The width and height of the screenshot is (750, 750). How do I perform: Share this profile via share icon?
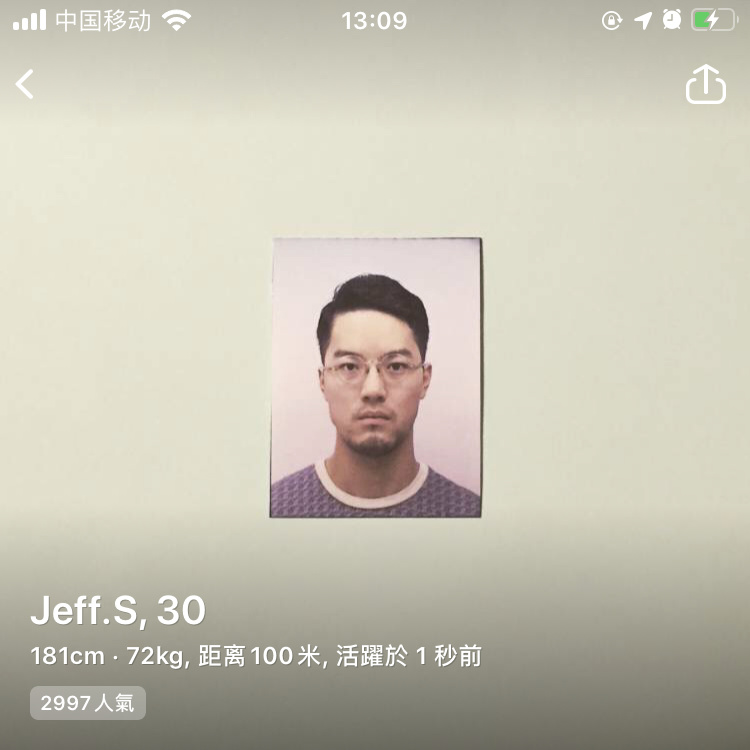click(705, 85)
